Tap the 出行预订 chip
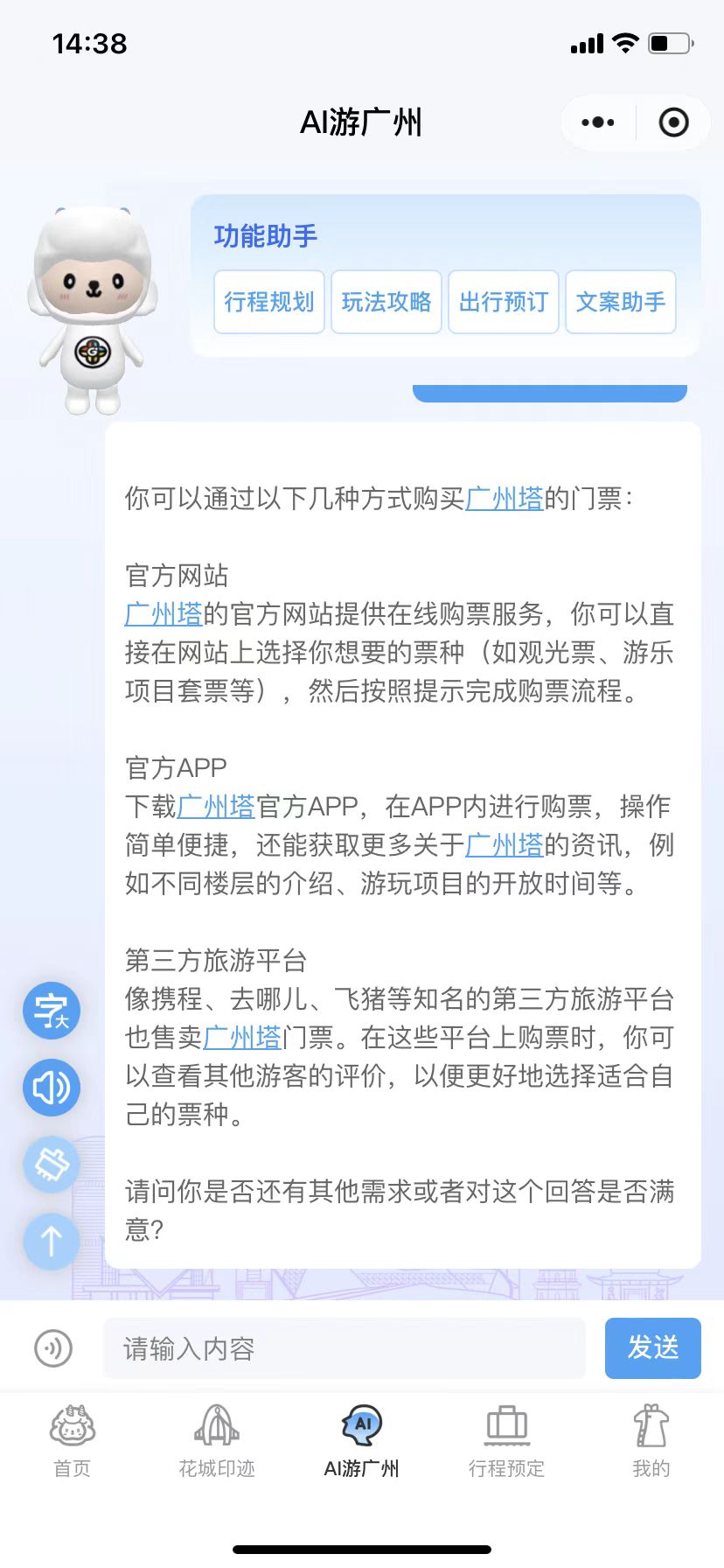The image size is (724, 1568). pos(504,302)
